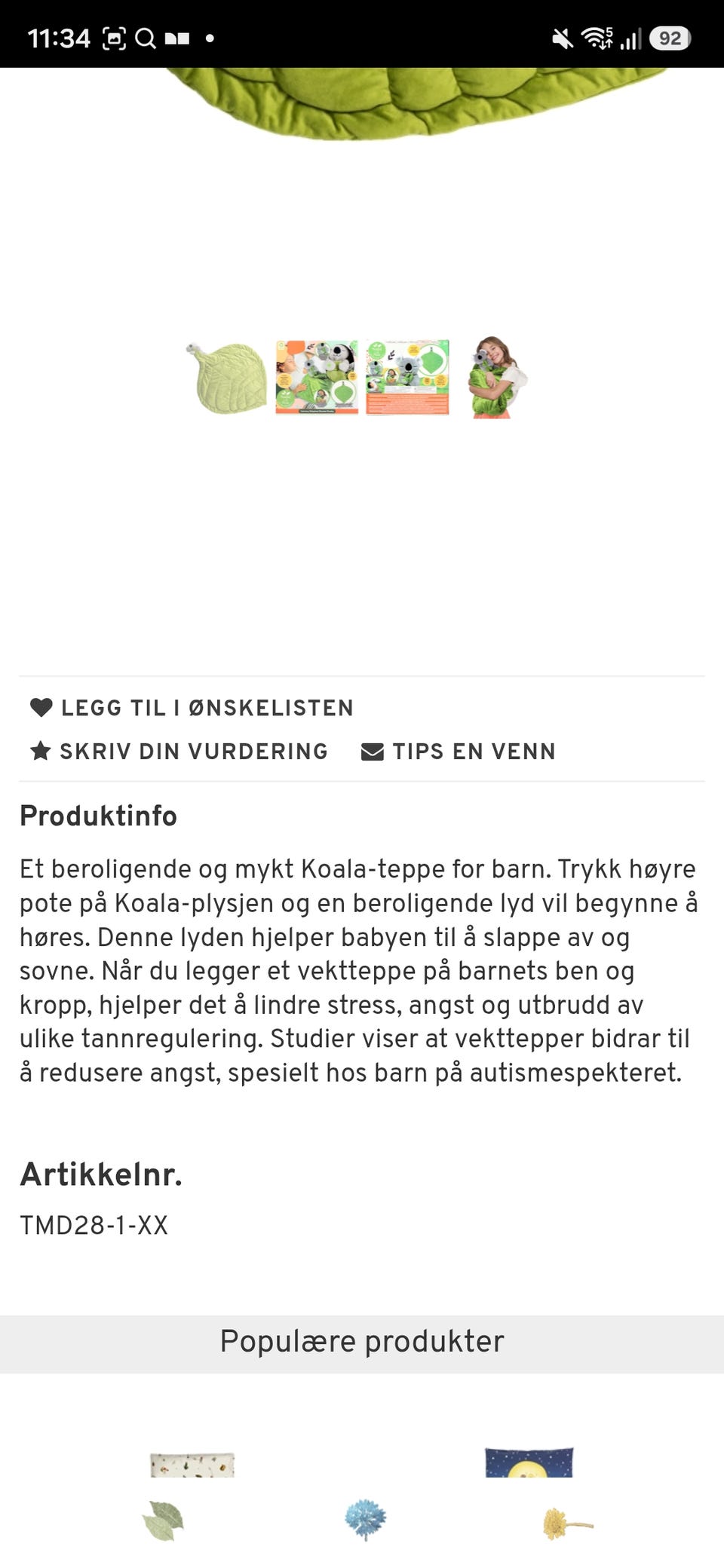Select the green leaf blanket thumbnail
724x1568 pixels.
pyautogui.click(x=226, y=377)
